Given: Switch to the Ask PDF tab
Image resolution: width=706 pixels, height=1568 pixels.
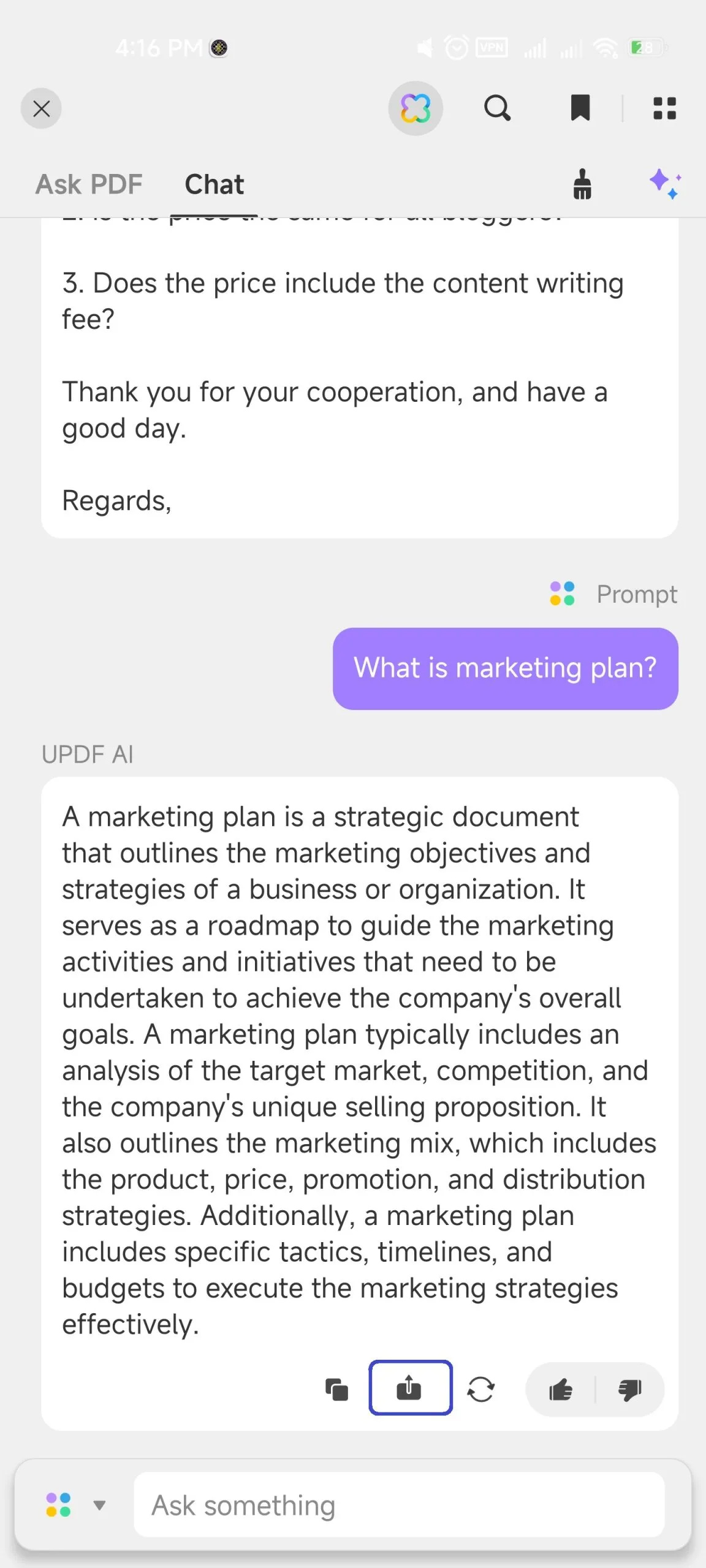Looking at the screenshot, I should pyautogui.click(x=89, y=184).
